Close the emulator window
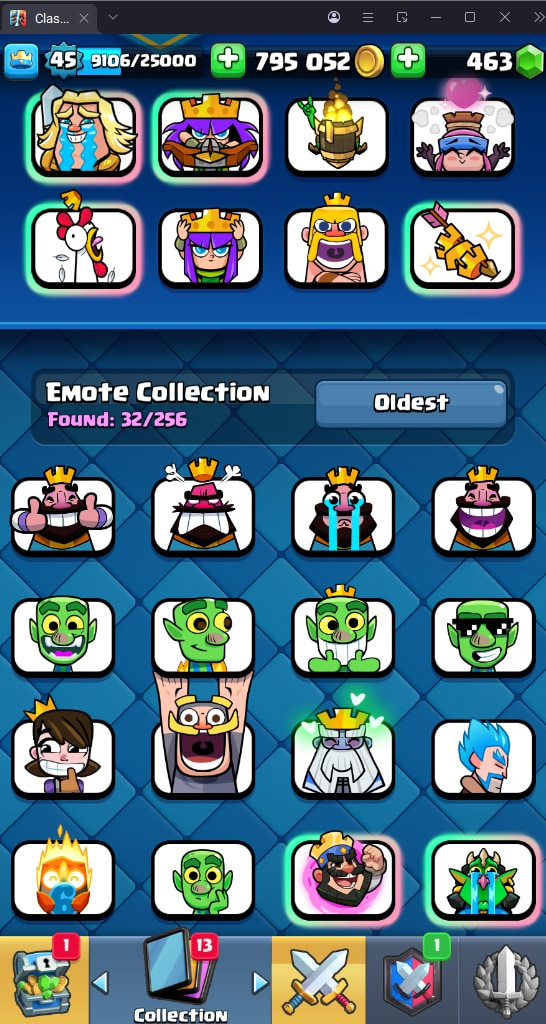Image resolution: width=546 pixels, height=1024 pixels. [504, 17]
